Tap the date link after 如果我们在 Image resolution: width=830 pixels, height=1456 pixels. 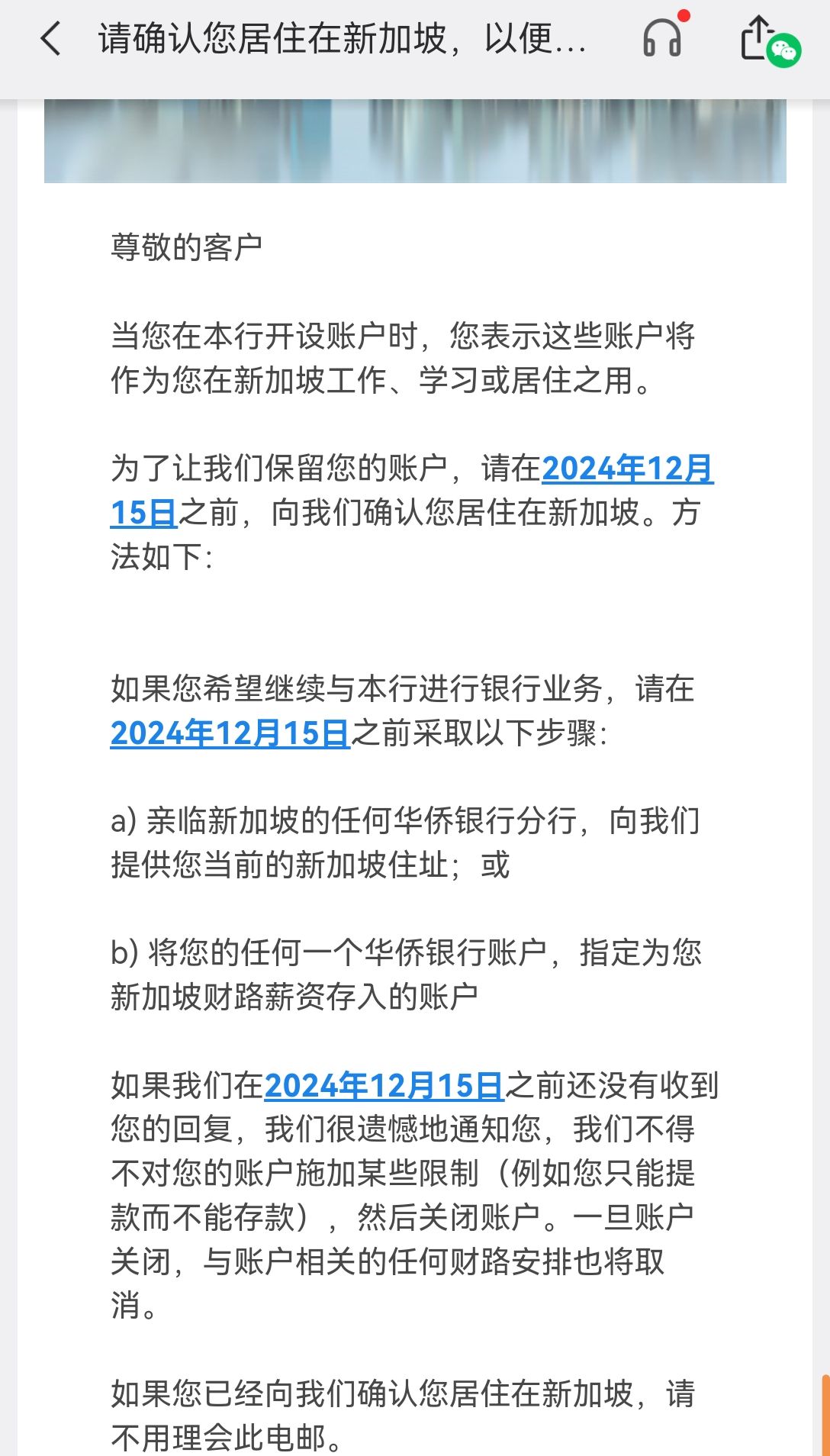[384, 1086]
